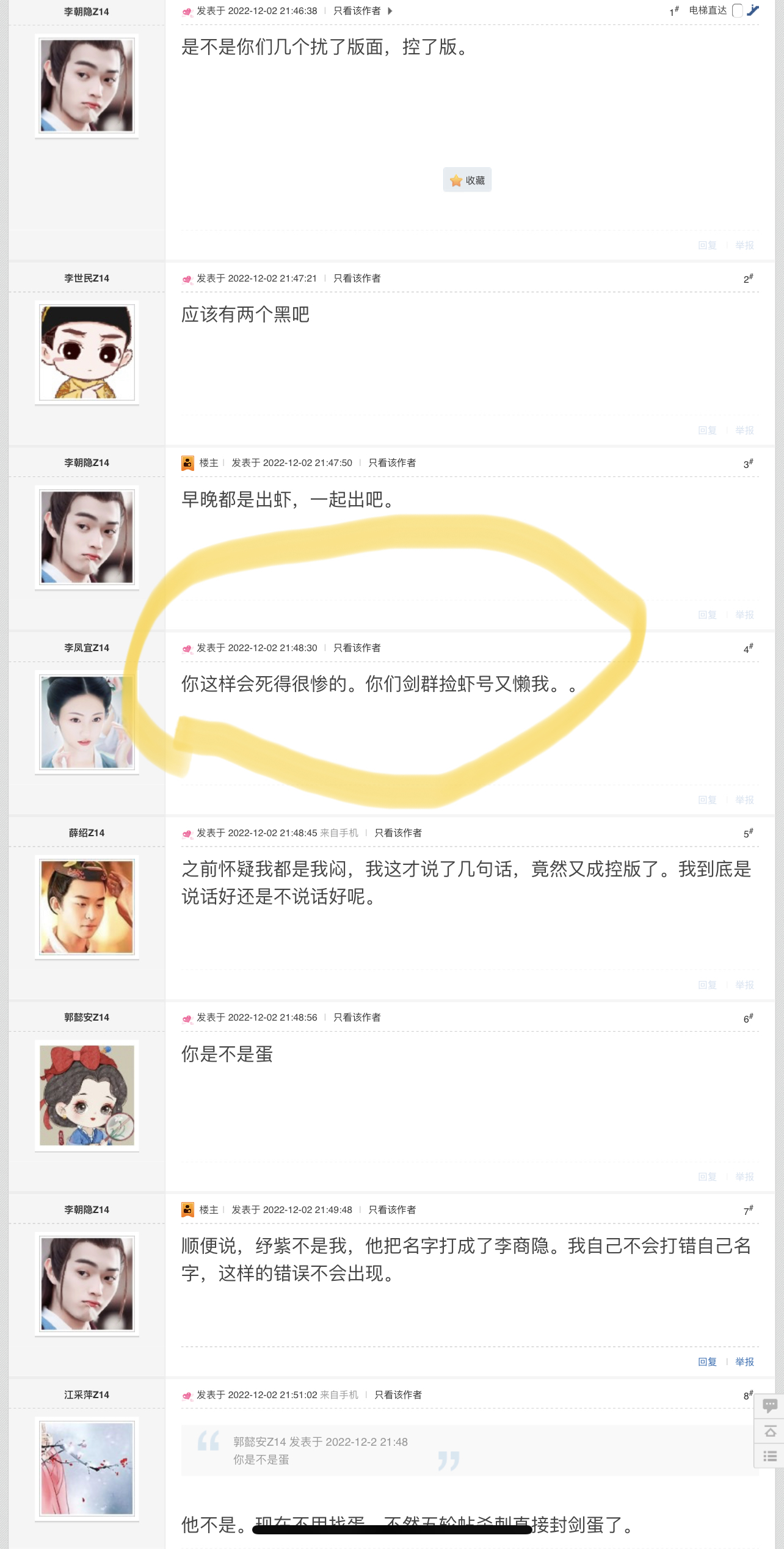The width and height of the screenshot is (784, 1549).
Task: Tap the floating quick reply bubble icon
Action: click(x=769, y=1405)
